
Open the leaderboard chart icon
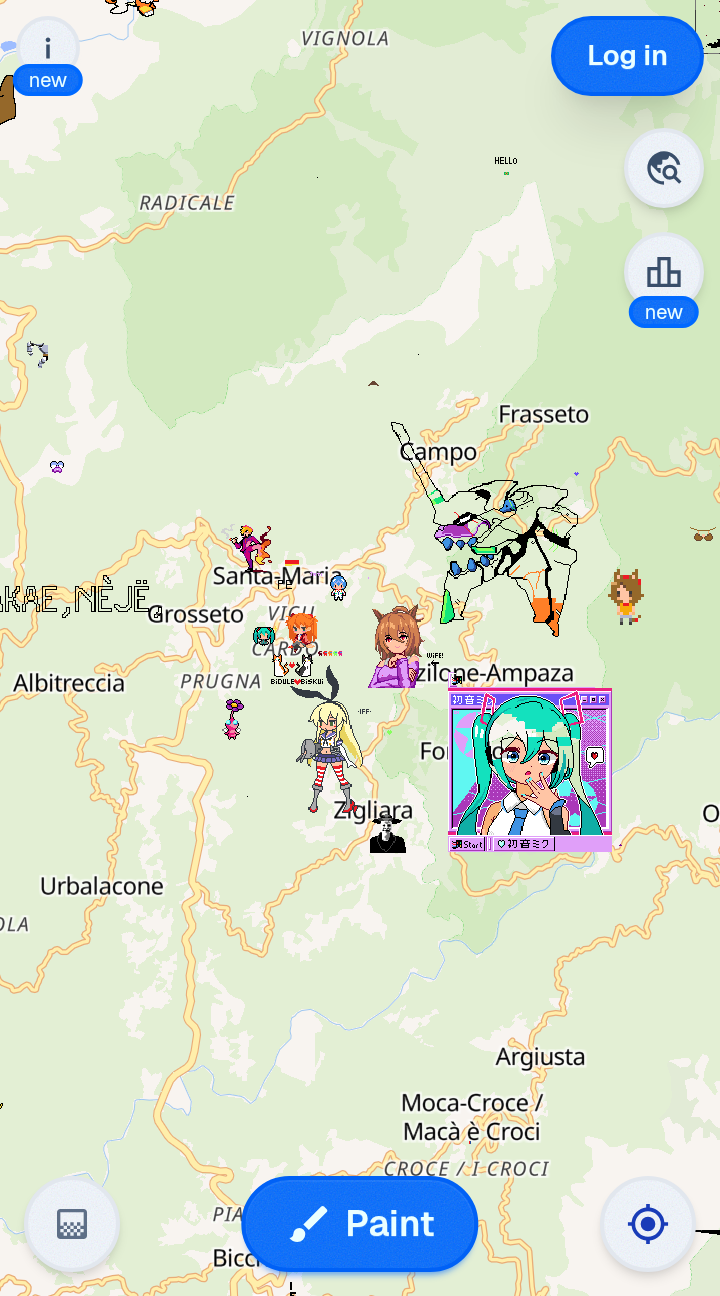pyautogui.click(x=664, y=272)
